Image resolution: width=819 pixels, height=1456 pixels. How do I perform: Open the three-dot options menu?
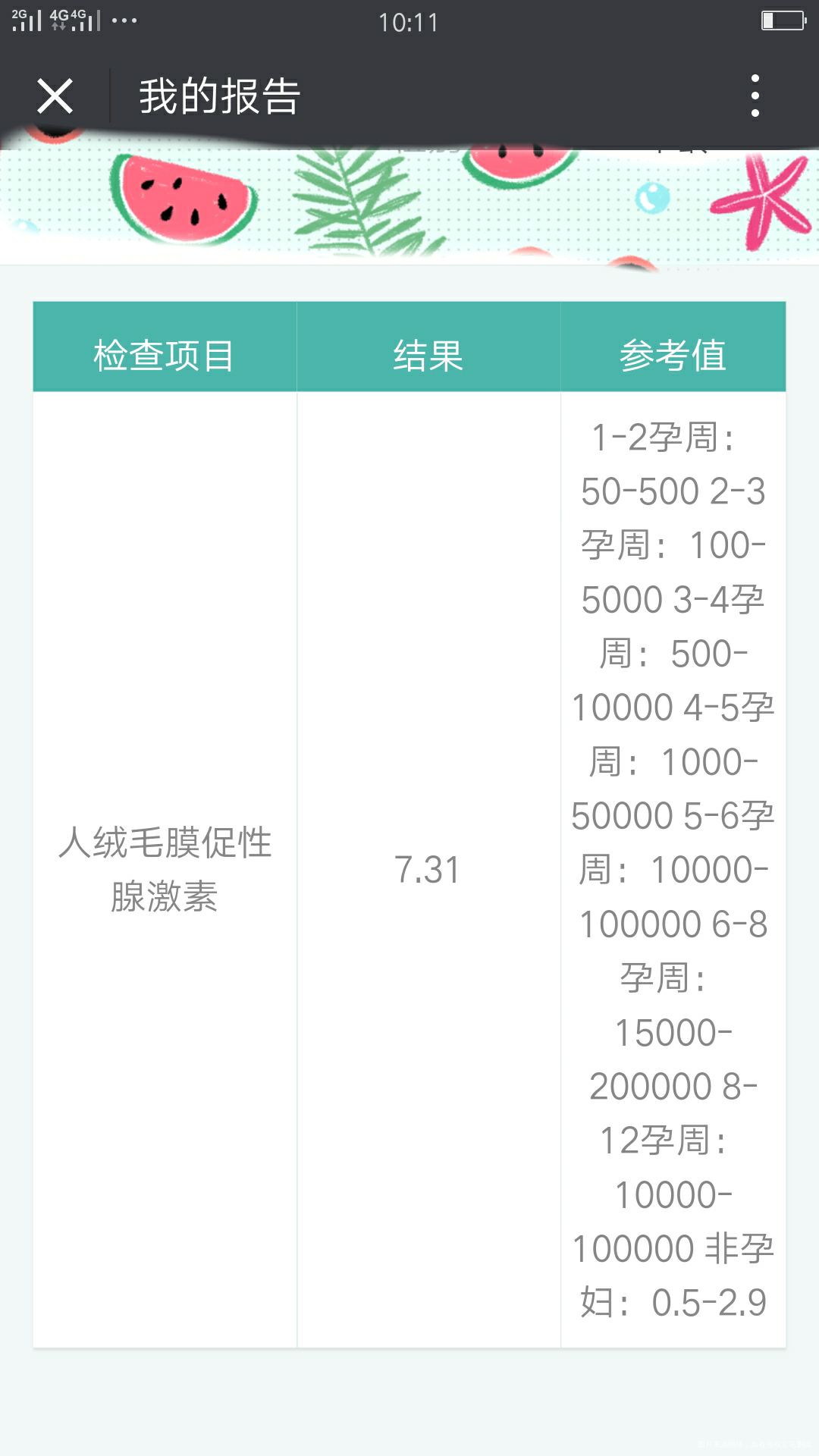click(753, 93)
